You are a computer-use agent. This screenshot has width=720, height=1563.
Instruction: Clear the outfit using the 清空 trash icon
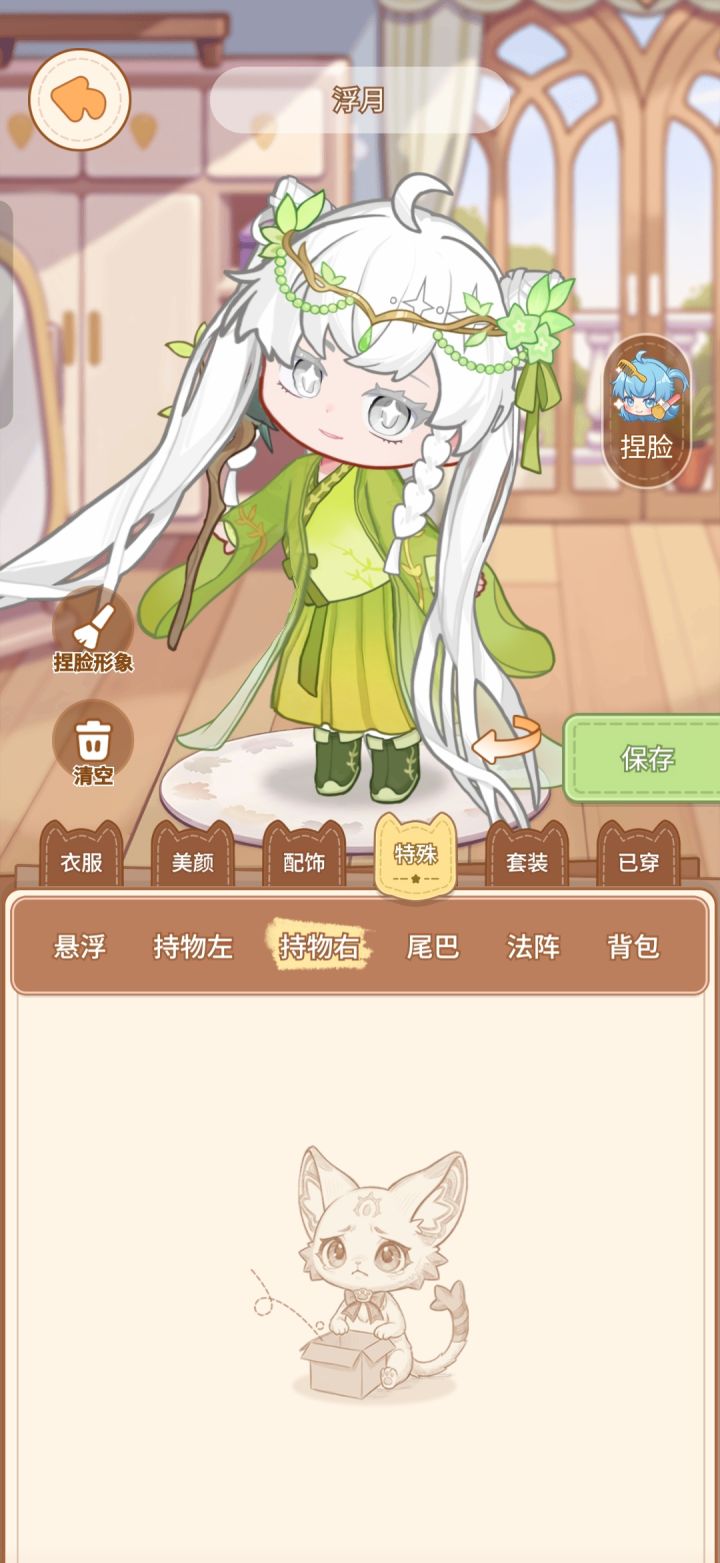click(93, 742)
